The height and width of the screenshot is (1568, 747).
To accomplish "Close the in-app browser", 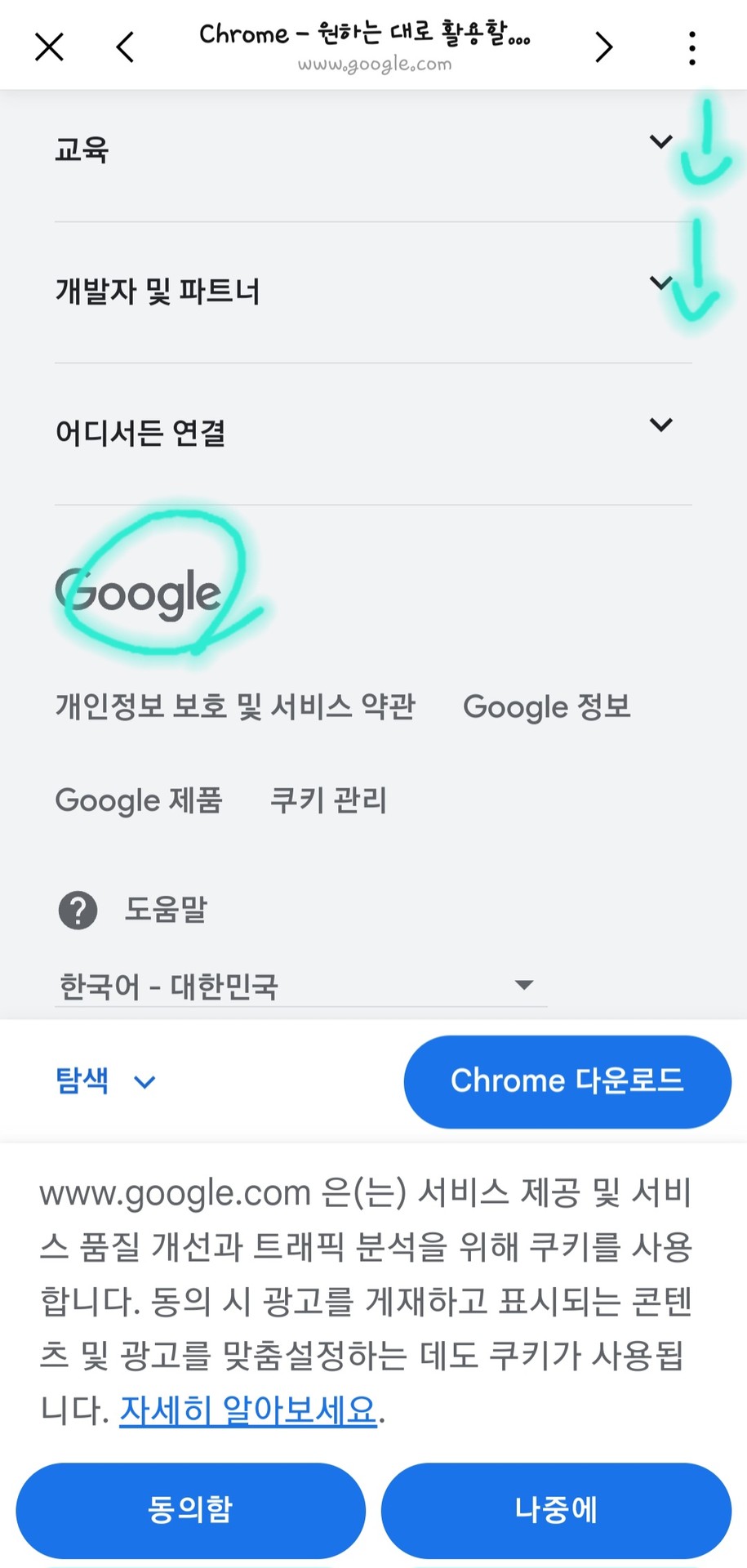I will (49, 47).
